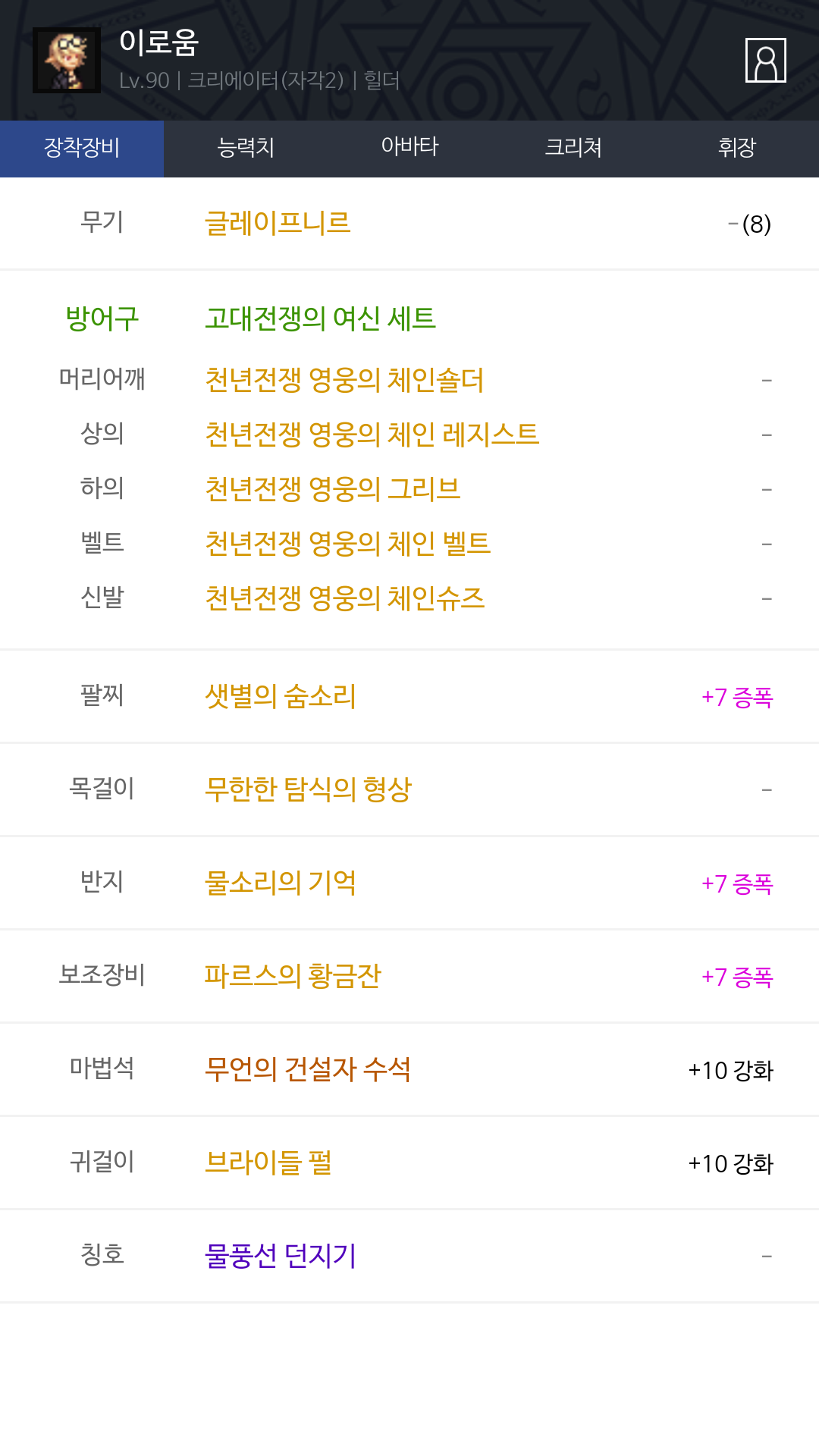Open 고대전쟁의 여신 세트 armor set
This screenshot has width=819, height=1456.
tap(320, 318)
